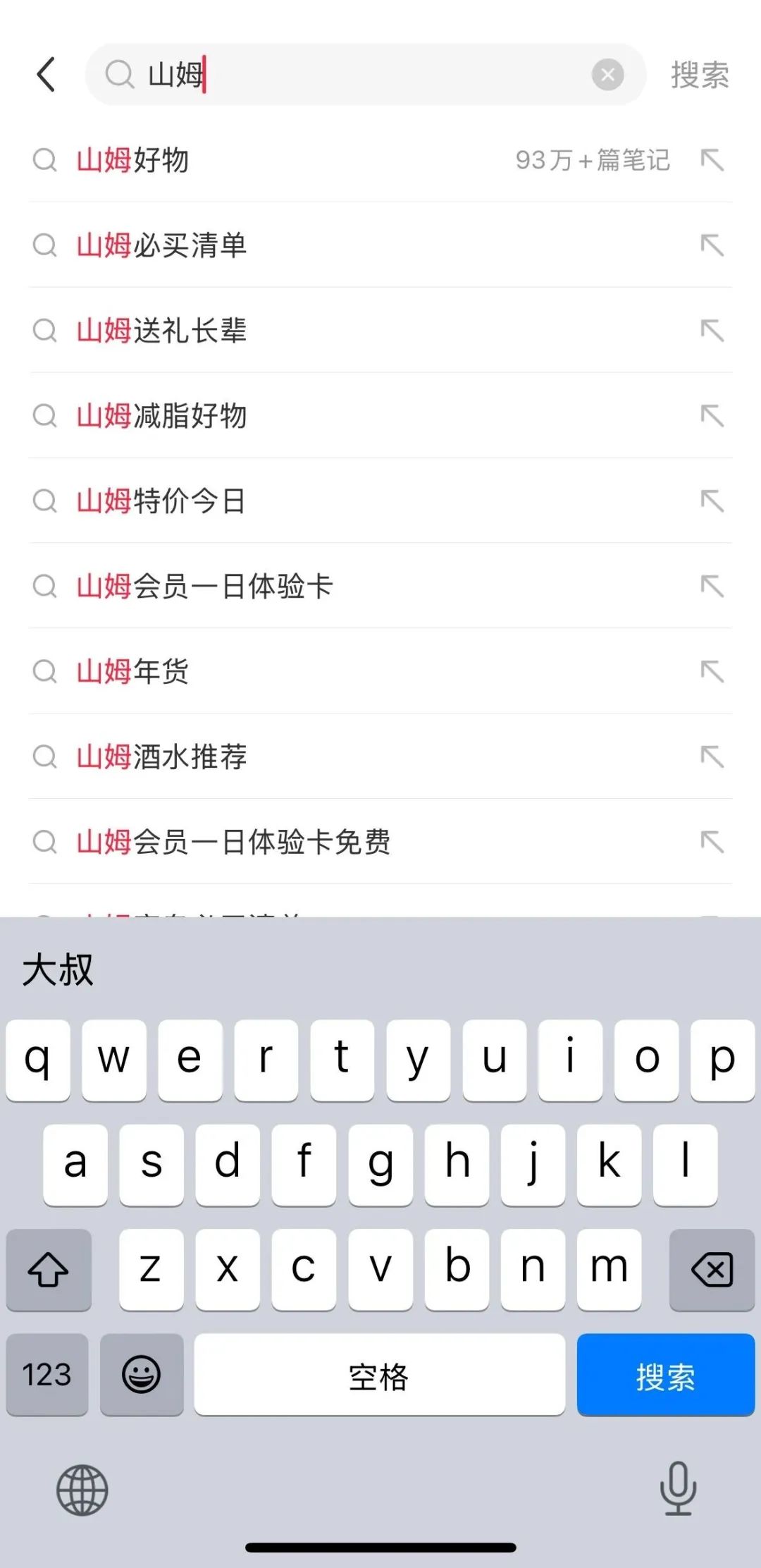Viewport: 761px width, 1568px height.
Task: Tap the keyboard backspace key
Action: point(712,1270)
